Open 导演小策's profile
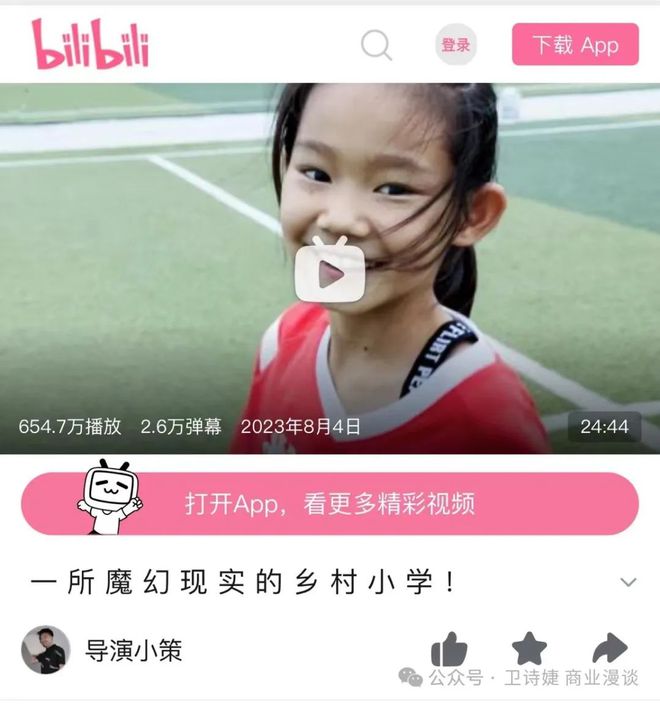 pyautogui.click(x=47, y=650)
